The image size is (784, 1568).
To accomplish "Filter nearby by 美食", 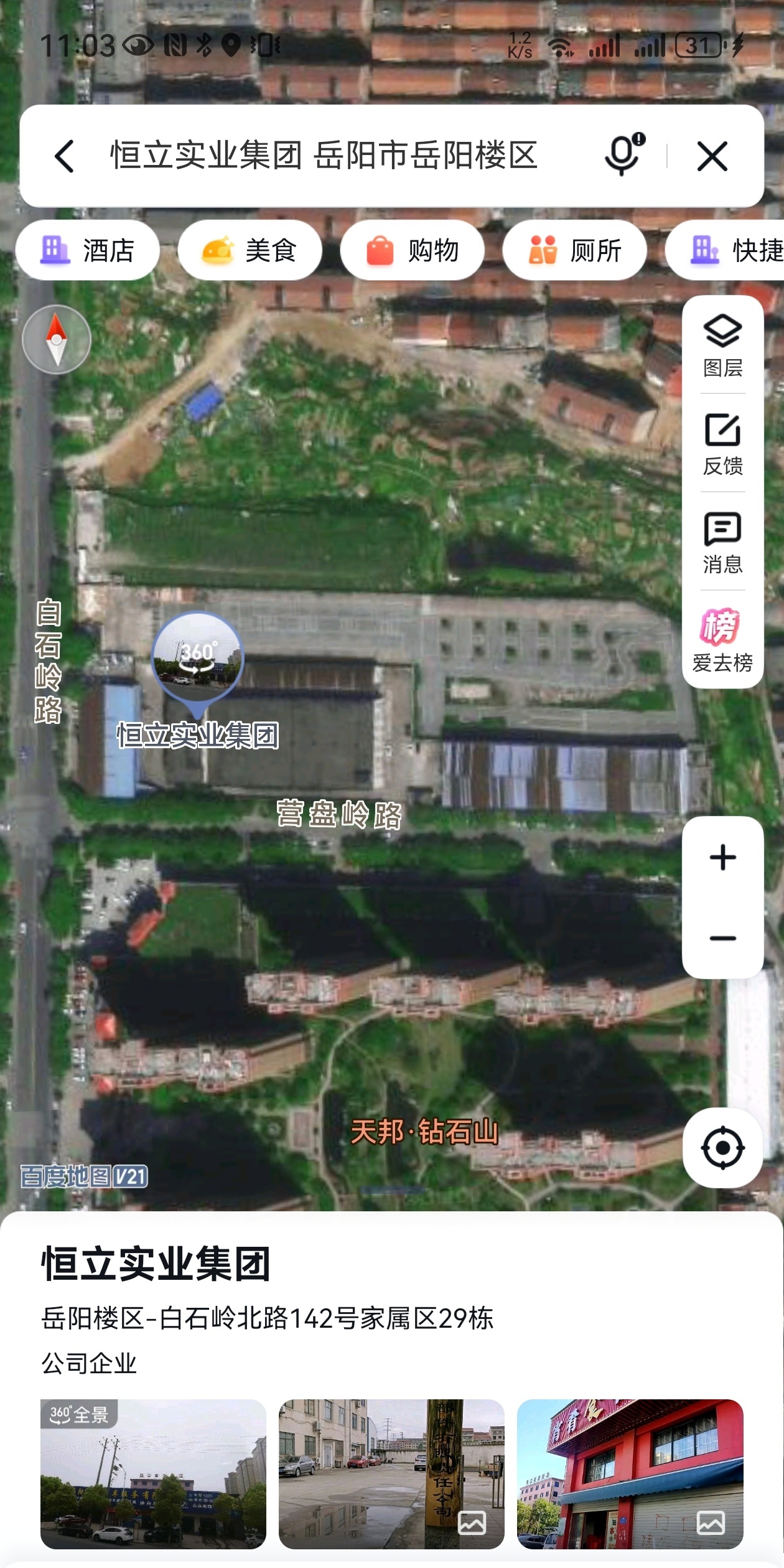I will click(250, 250).
